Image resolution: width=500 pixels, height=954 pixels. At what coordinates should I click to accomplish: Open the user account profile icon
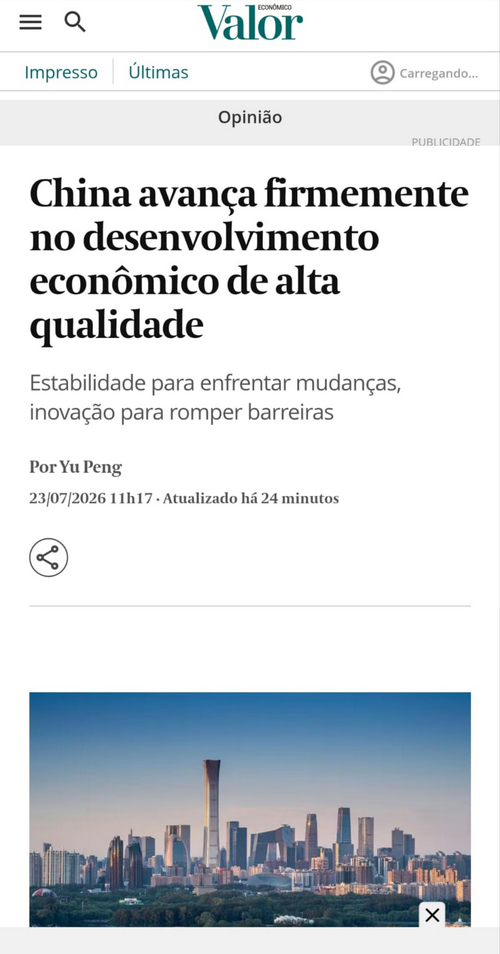(383, 73)
